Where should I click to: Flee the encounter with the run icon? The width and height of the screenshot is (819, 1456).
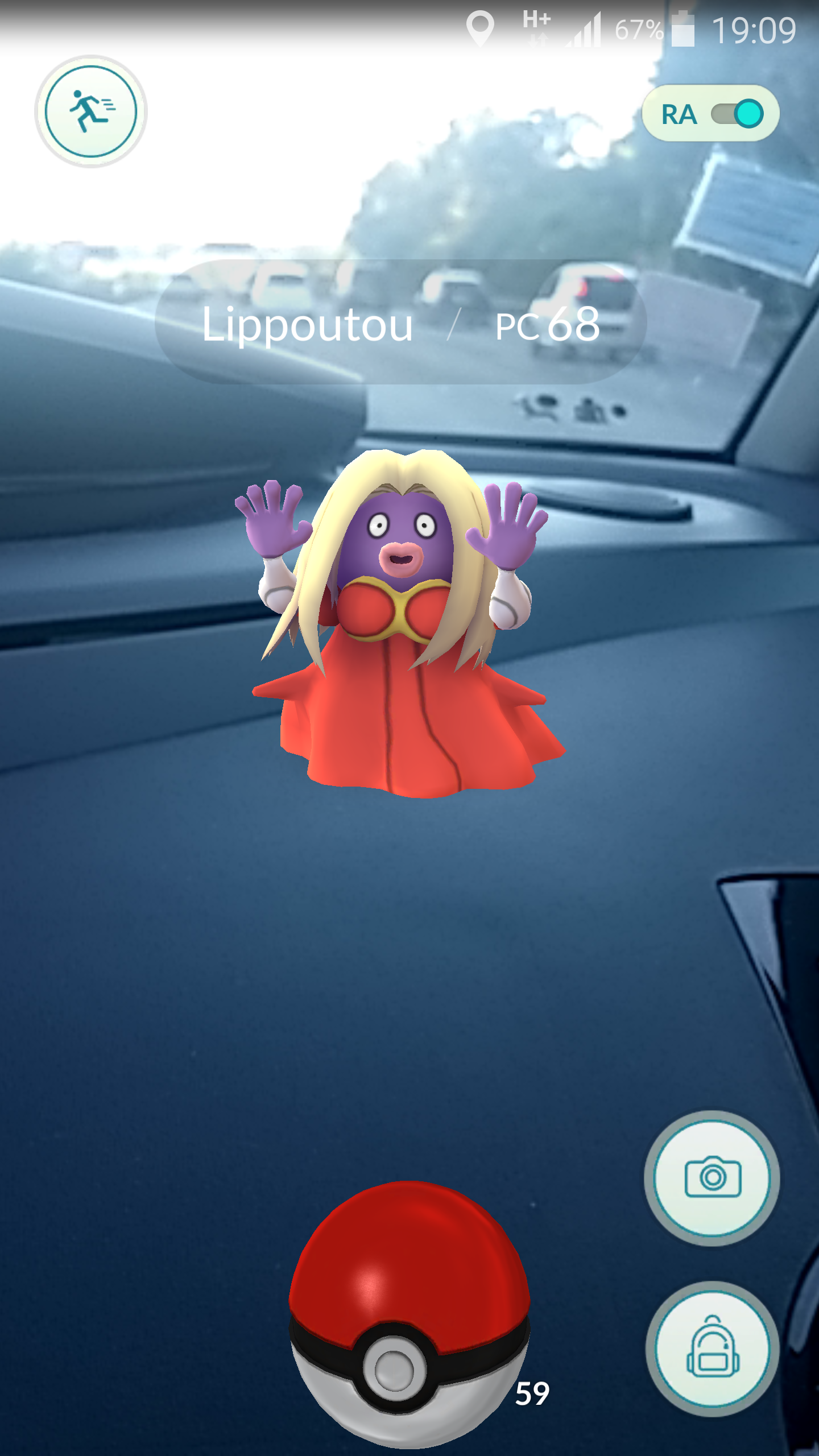[x=91, y=111]
